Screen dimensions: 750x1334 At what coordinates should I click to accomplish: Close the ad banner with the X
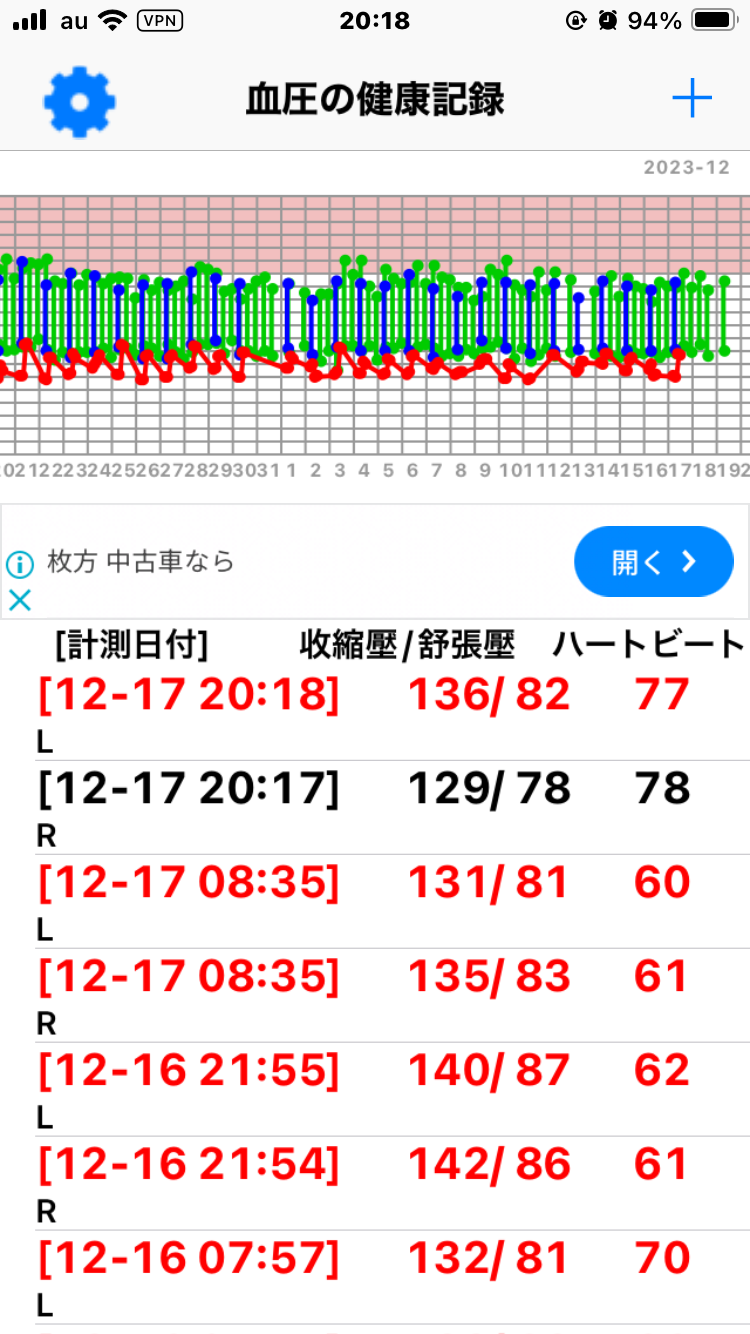20,600
